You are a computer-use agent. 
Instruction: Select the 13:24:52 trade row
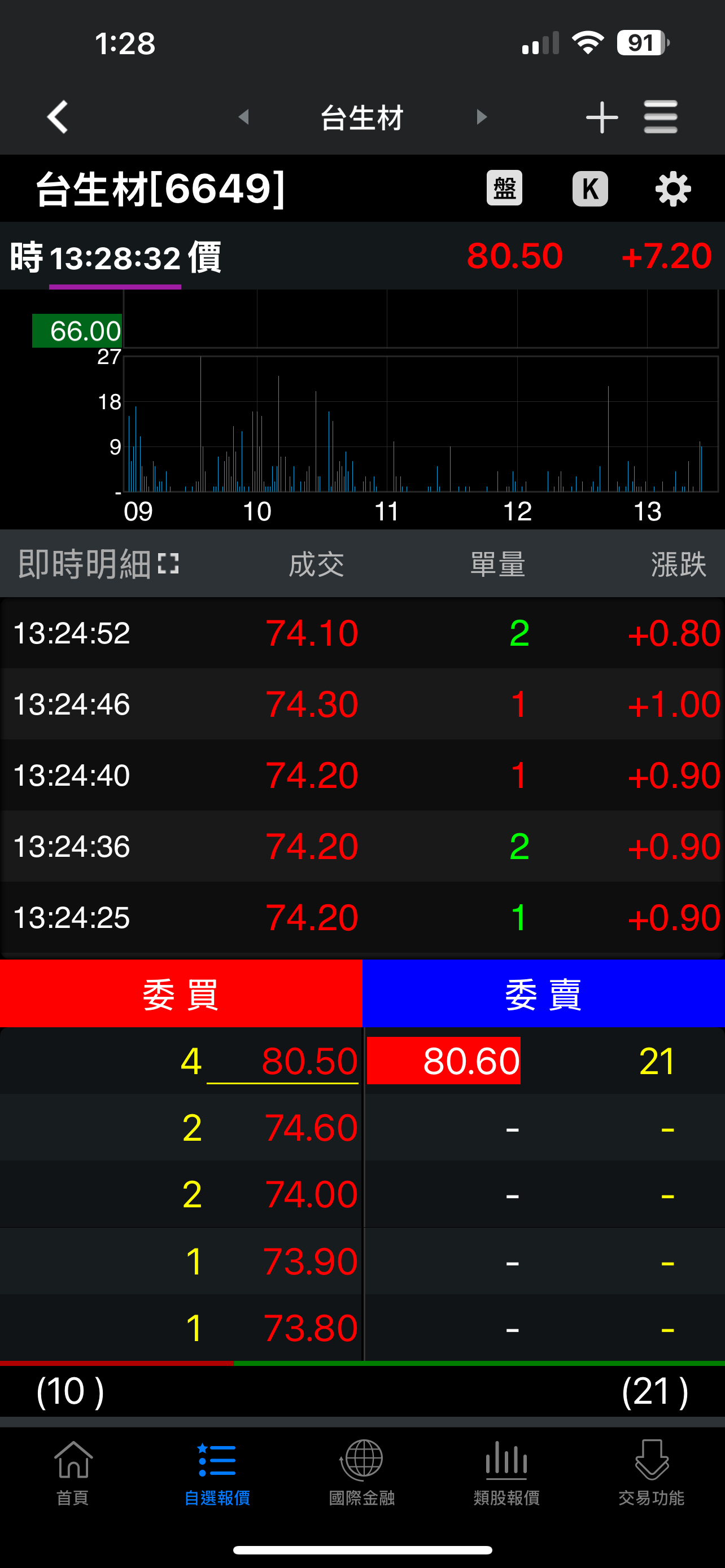(362, 633)
